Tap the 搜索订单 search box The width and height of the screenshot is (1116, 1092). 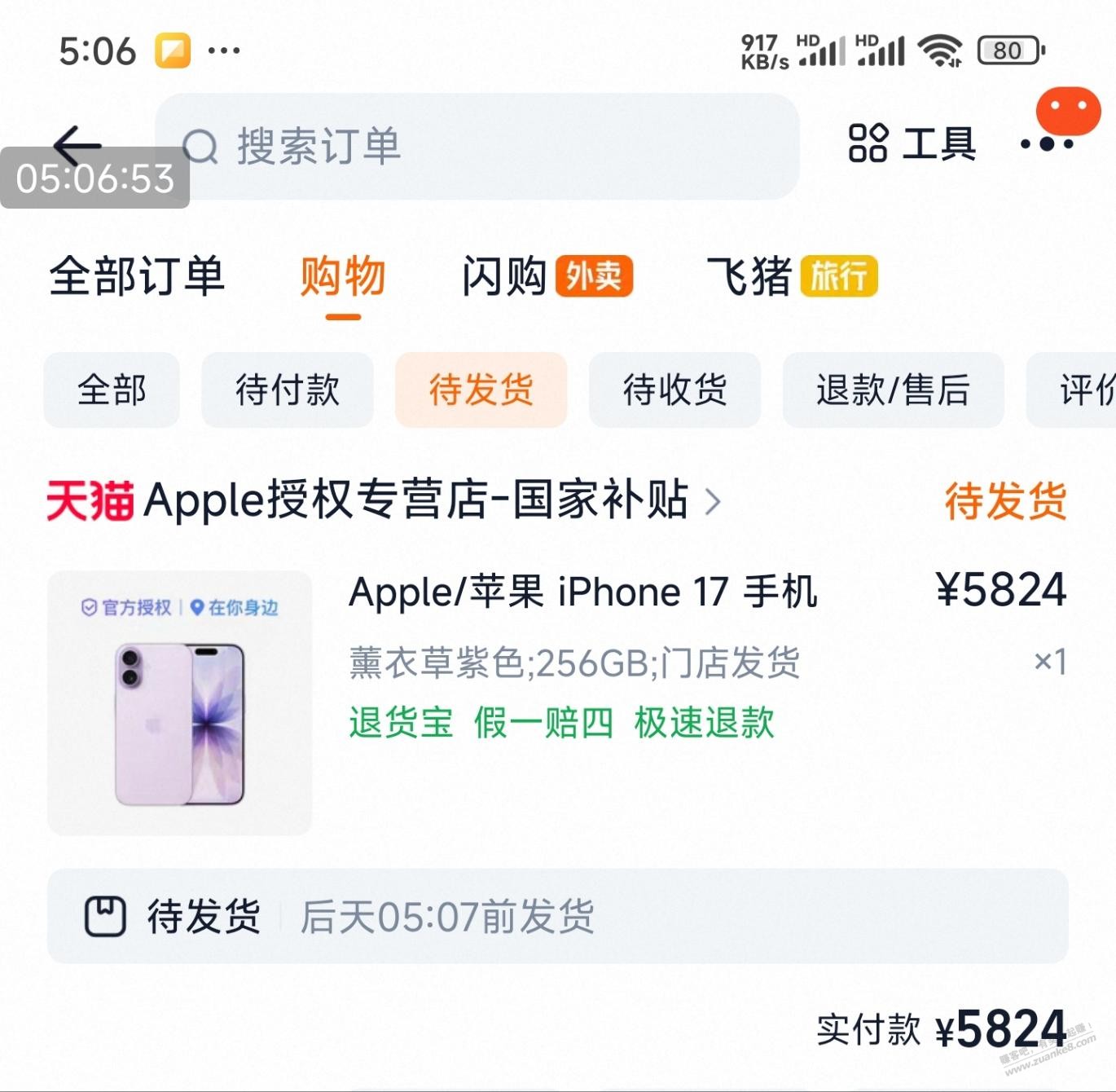pos(477,147)
